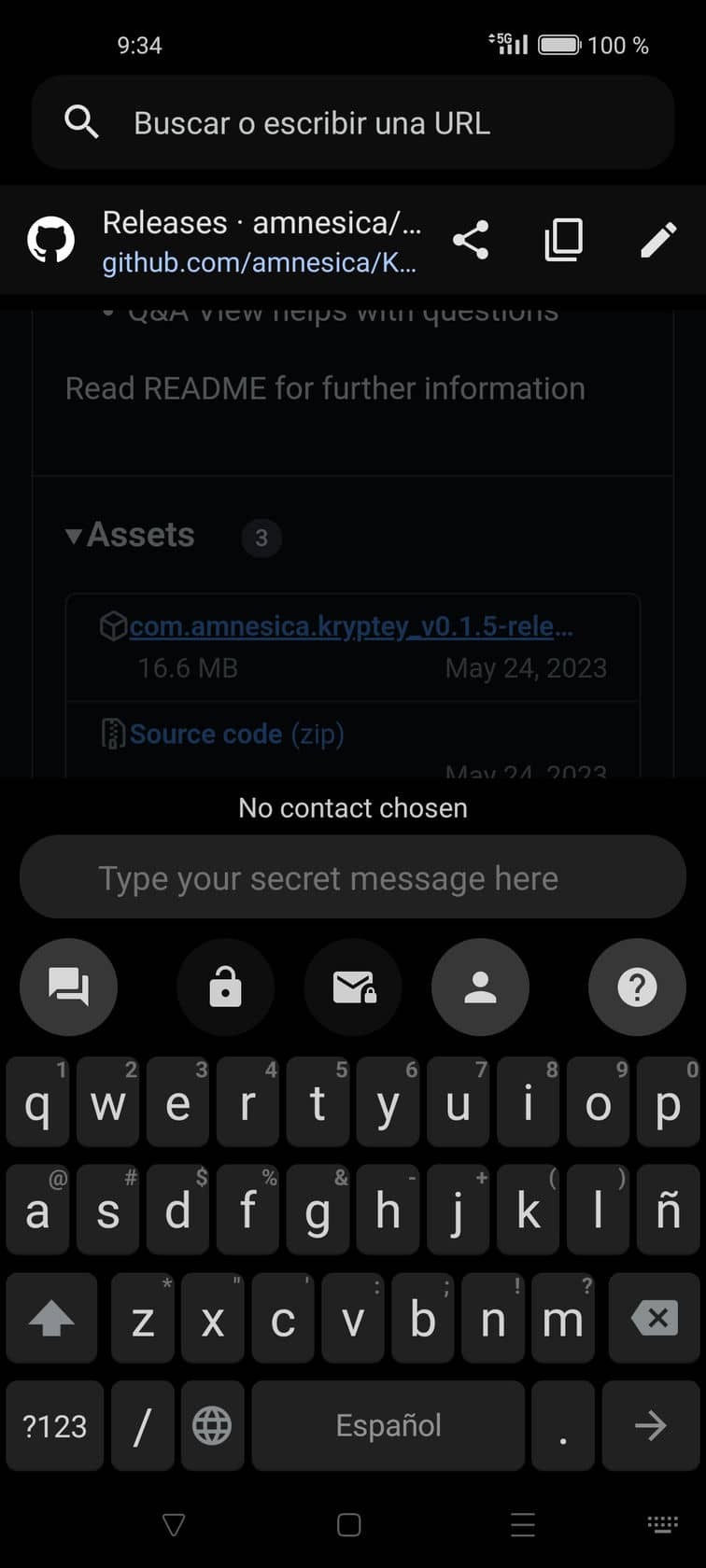Screen dimensions: 706x1568
Task: Switch to the ?123 symbols keyboard
Action: (x=54, y=1425)
